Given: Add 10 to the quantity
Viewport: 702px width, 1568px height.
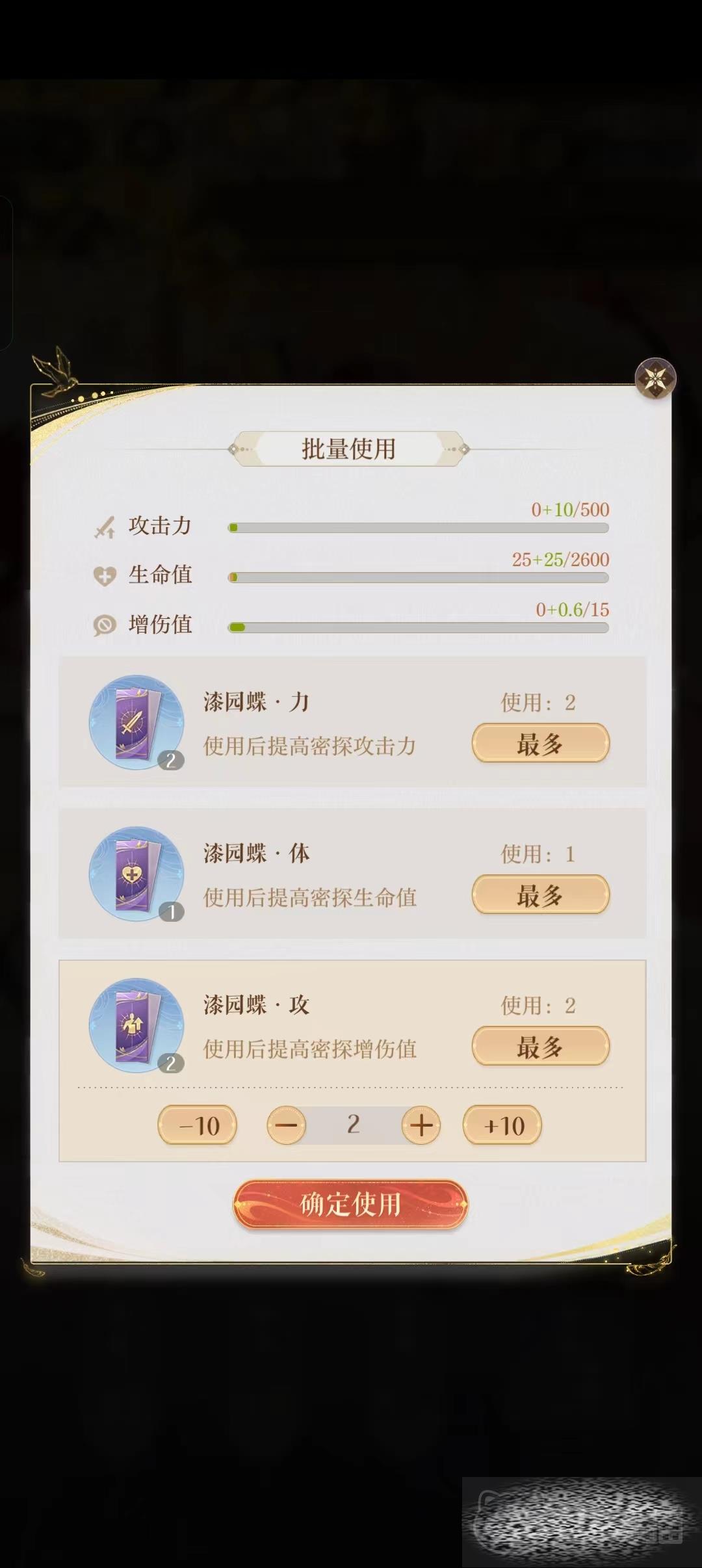Looking at the screenshot, I should coord(502,1125).
